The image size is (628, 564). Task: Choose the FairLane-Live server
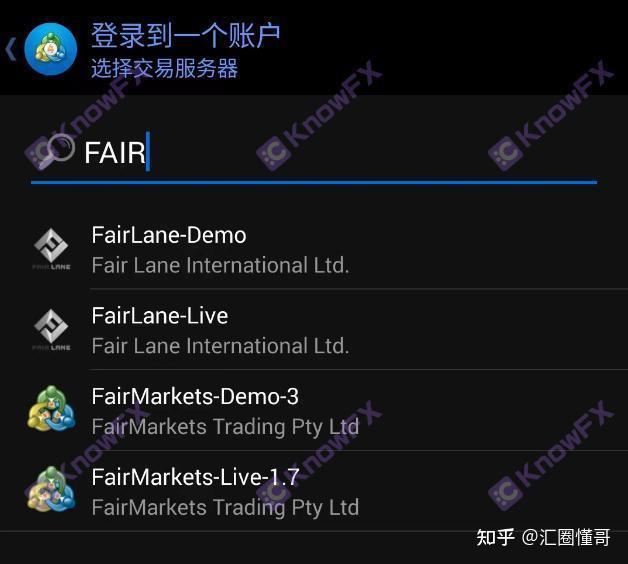(220, 330)
